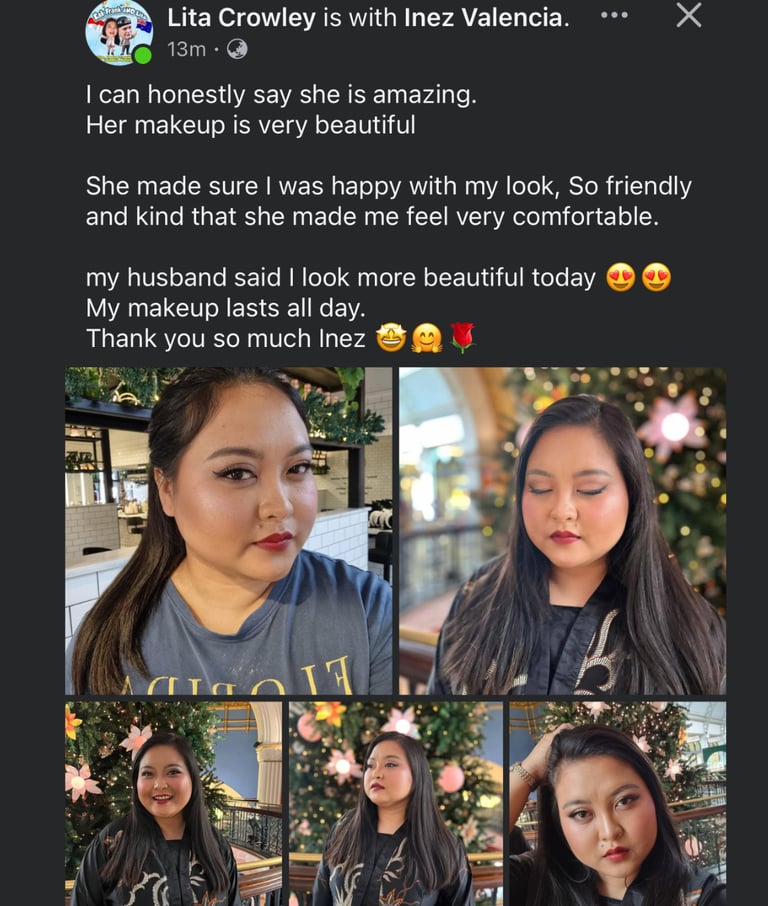
Task: Open the post's three-dot options menu
Action: (614, 16)
